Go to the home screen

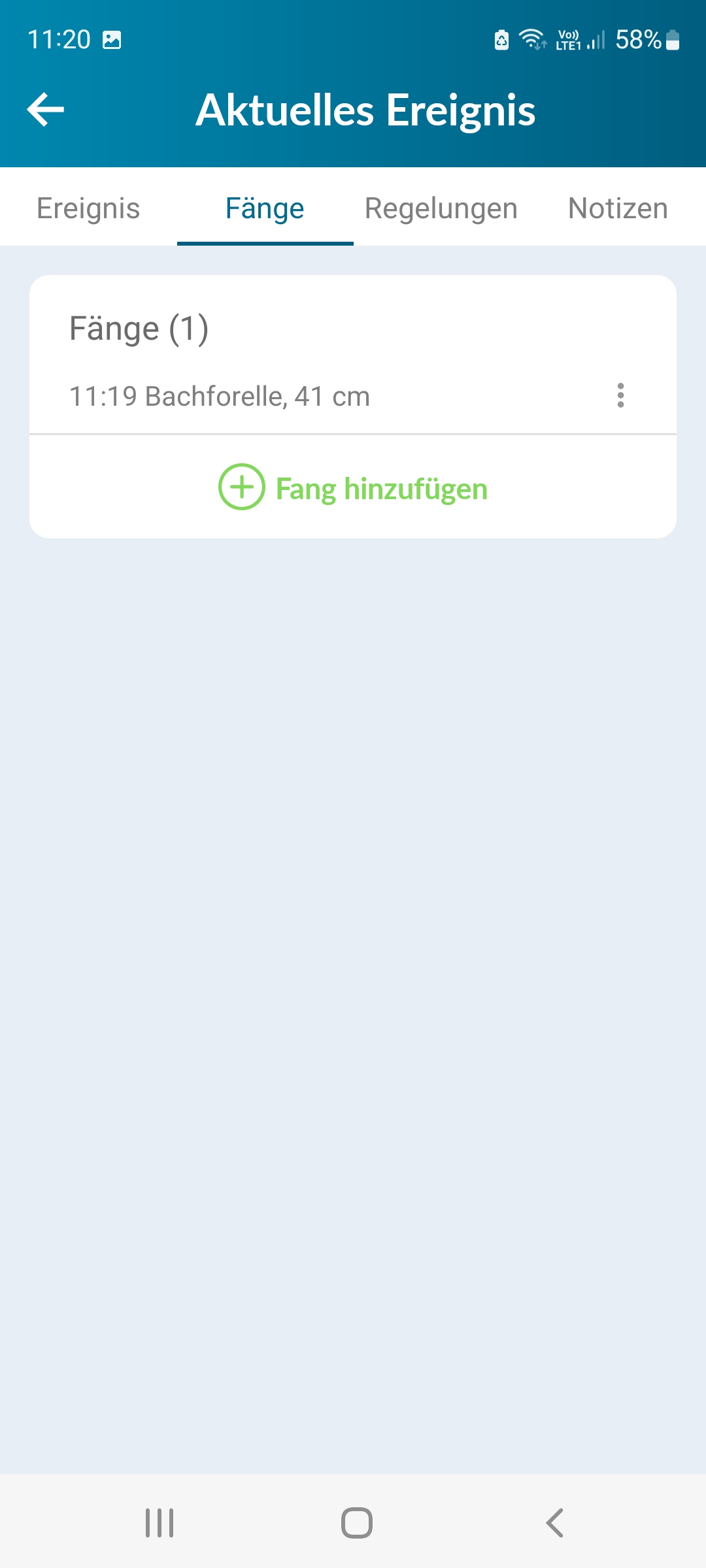(357, 1523)
